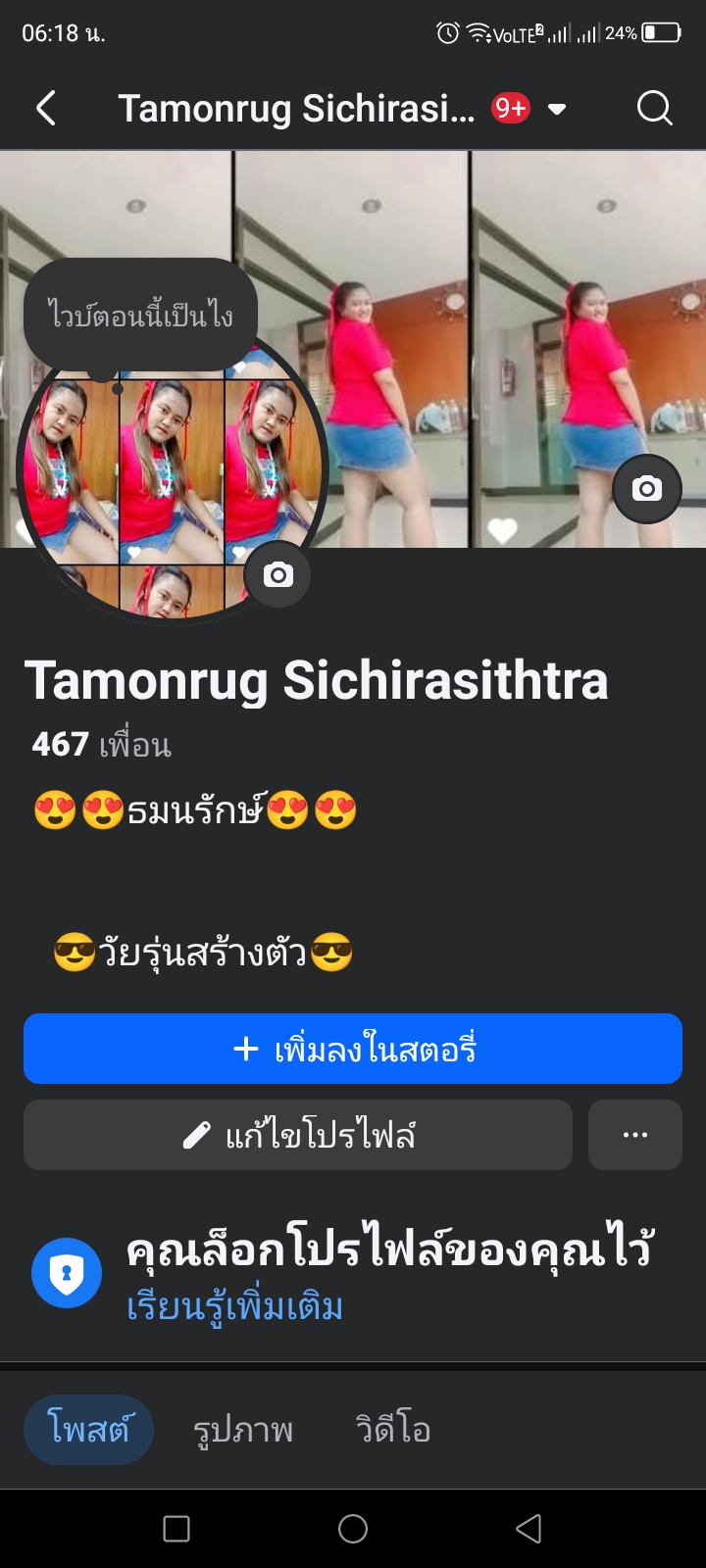Open recent apps from navigation bar
Viewport: 706px width, 1568px height.
176,1529
